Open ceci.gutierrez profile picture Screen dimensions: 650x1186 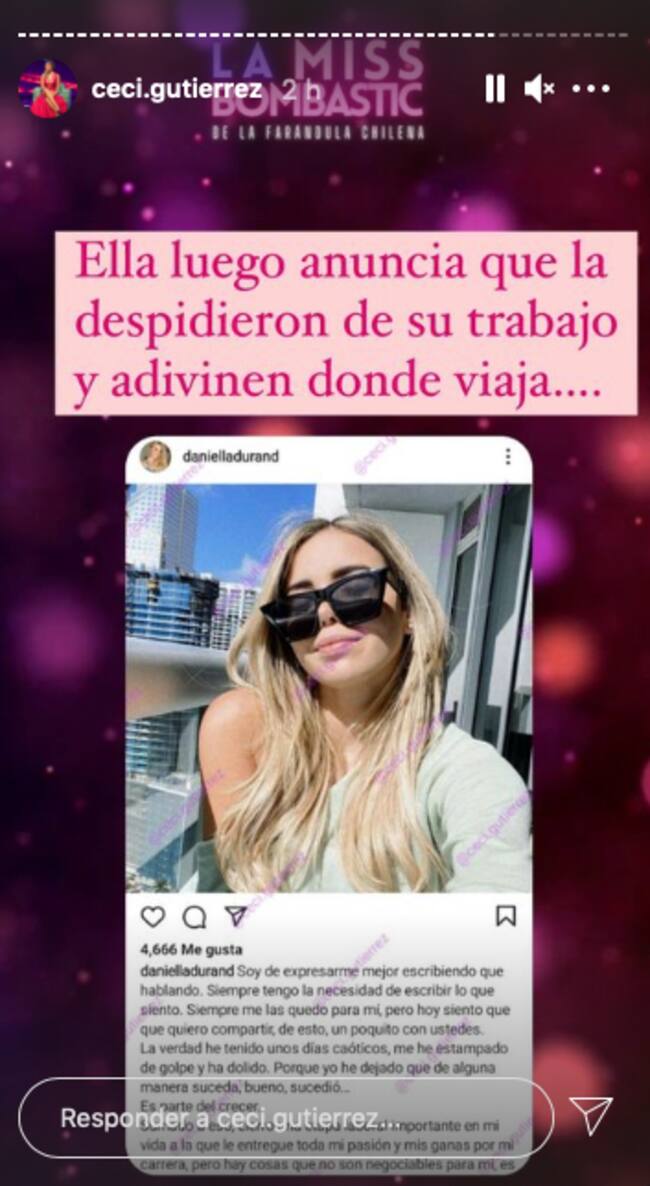coord(47,89)
